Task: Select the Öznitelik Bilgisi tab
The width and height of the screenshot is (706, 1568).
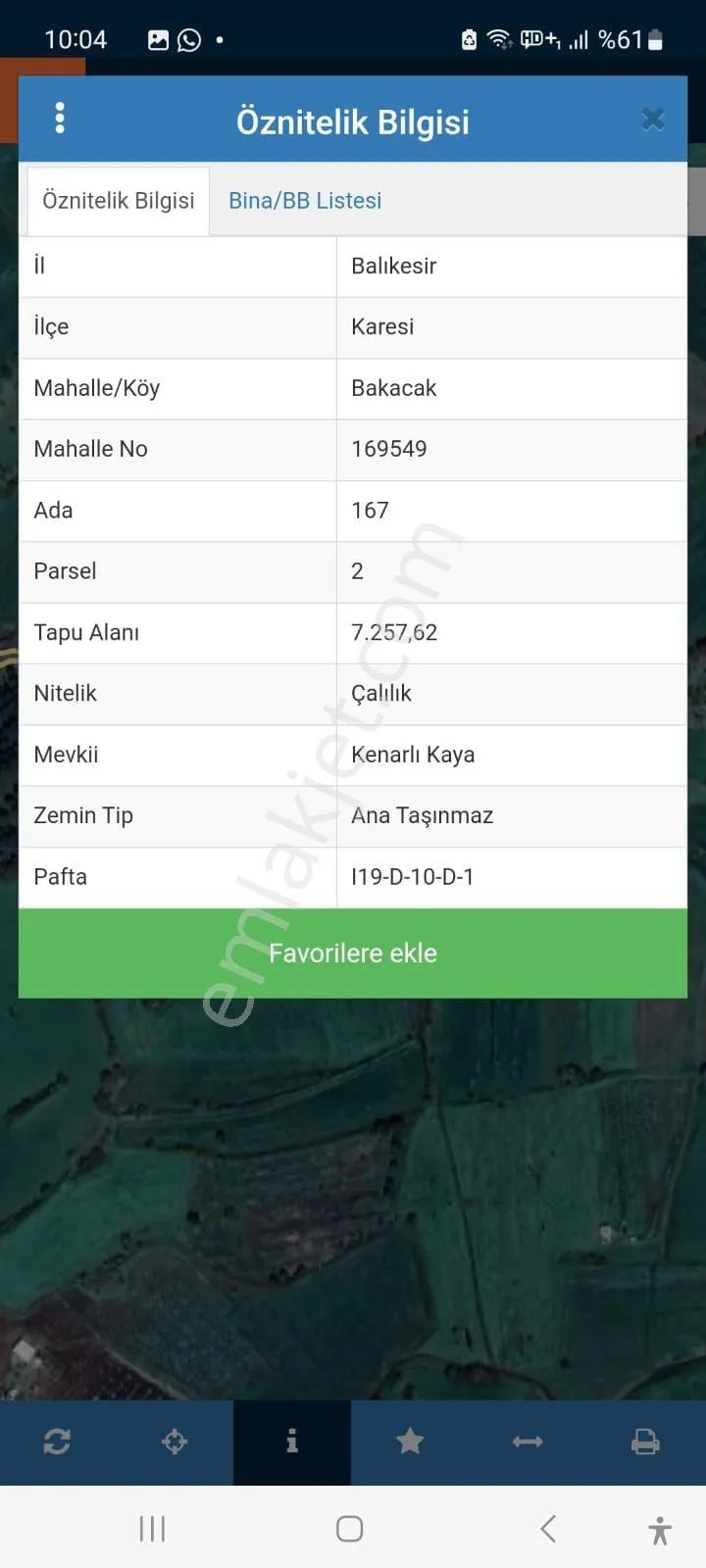Action: 119,201
